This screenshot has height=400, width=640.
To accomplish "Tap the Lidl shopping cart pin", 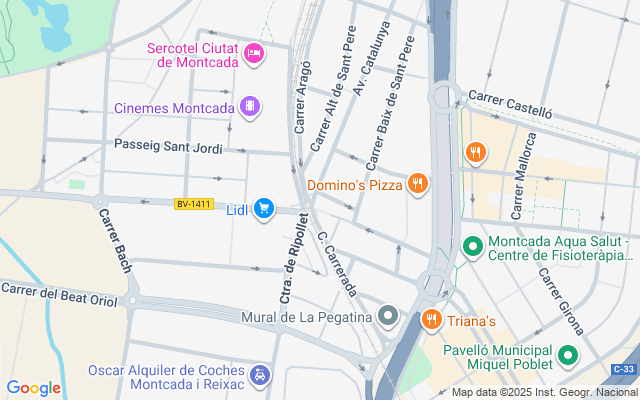I will [264, 209].
